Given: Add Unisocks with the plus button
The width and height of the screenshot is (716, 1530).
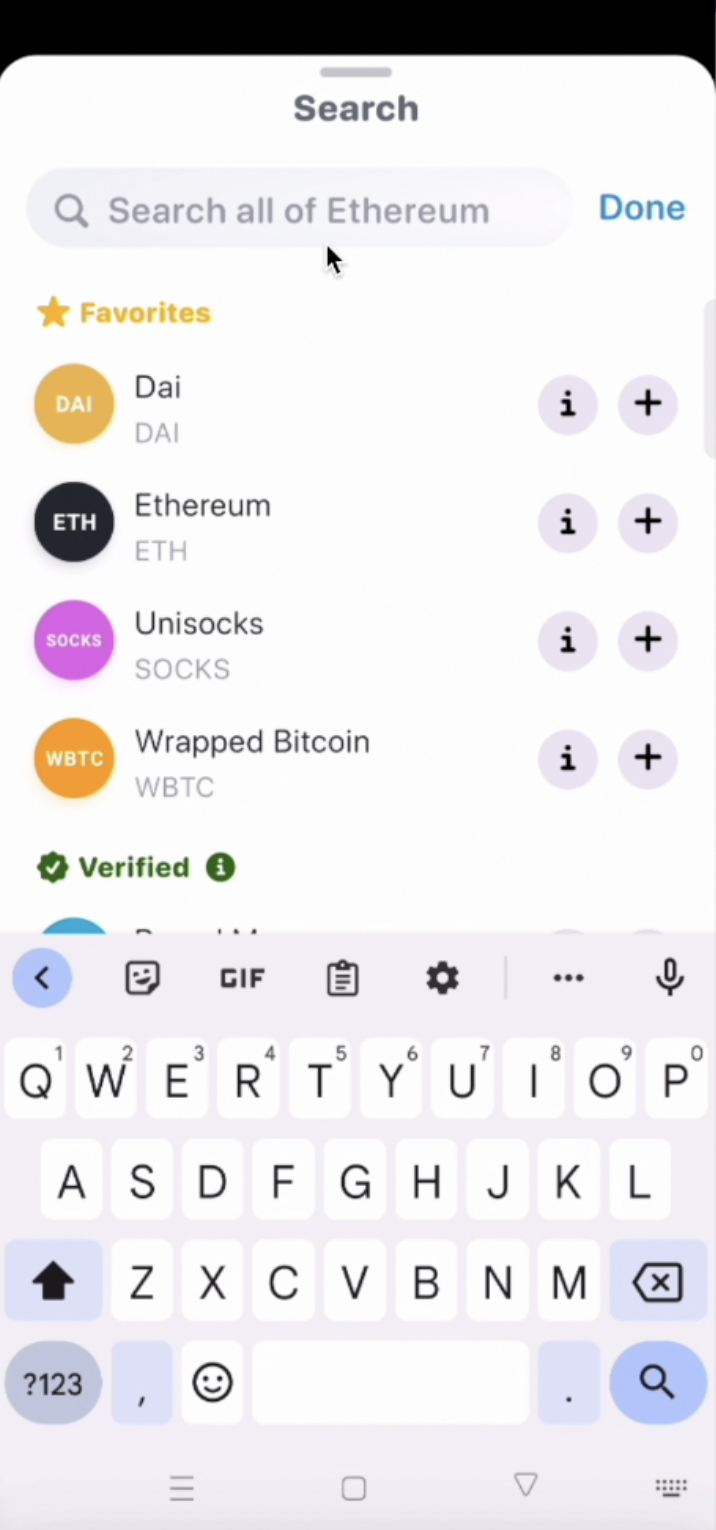Looking at the screenshot, I should (x=648, y=640).
